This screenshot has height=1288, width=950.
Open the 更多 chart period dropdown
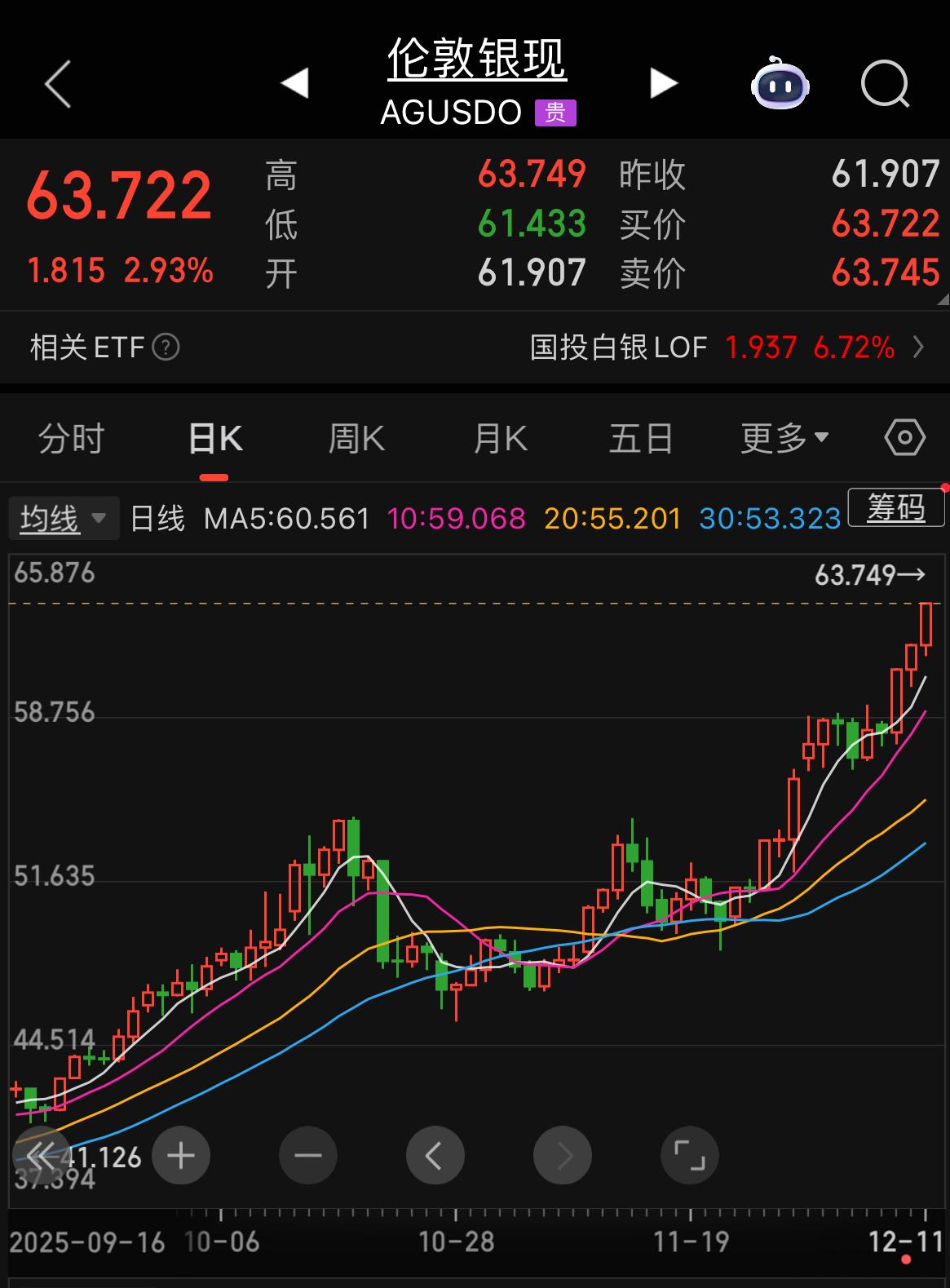pos(782,438)
